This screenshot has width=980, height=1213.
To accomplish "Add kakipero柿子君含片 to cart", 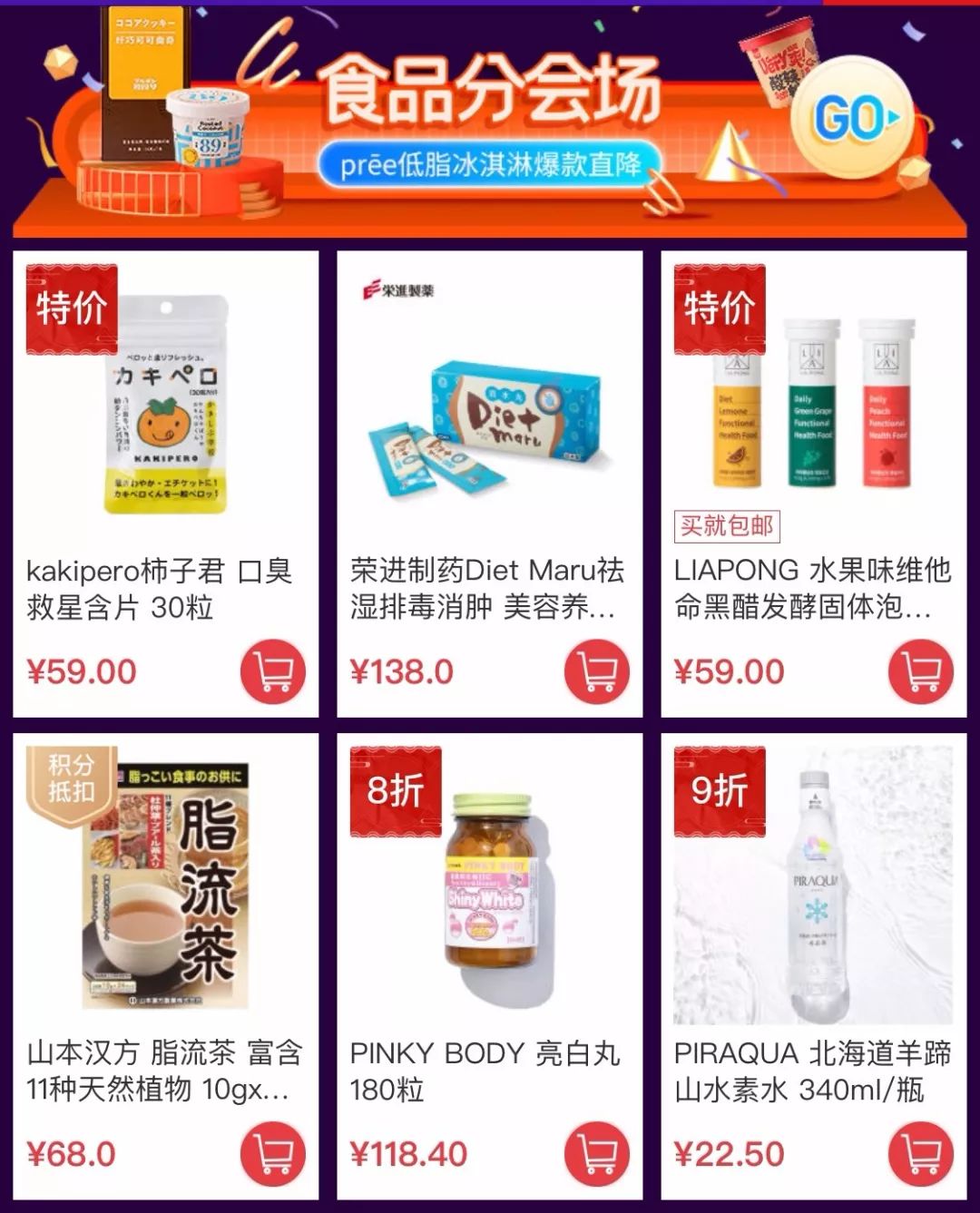I will pyautogui.click(x=273, y=671).
